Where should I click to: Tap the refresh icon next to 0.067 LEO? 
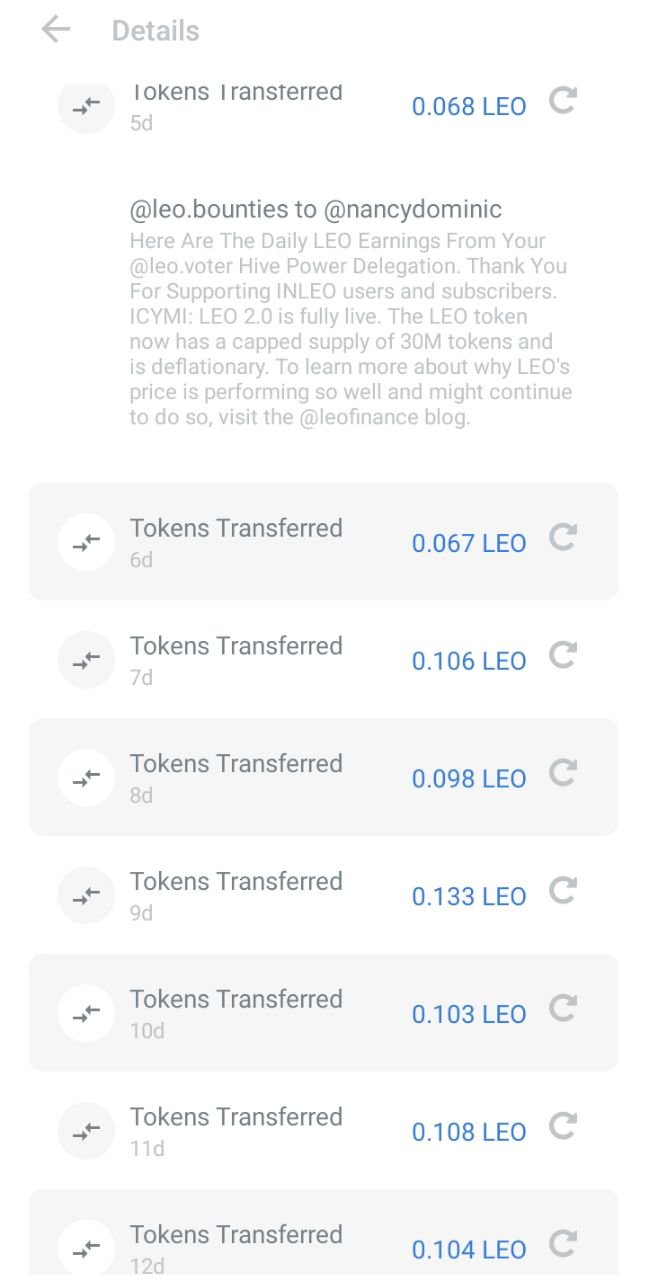(x=563, y=538)
